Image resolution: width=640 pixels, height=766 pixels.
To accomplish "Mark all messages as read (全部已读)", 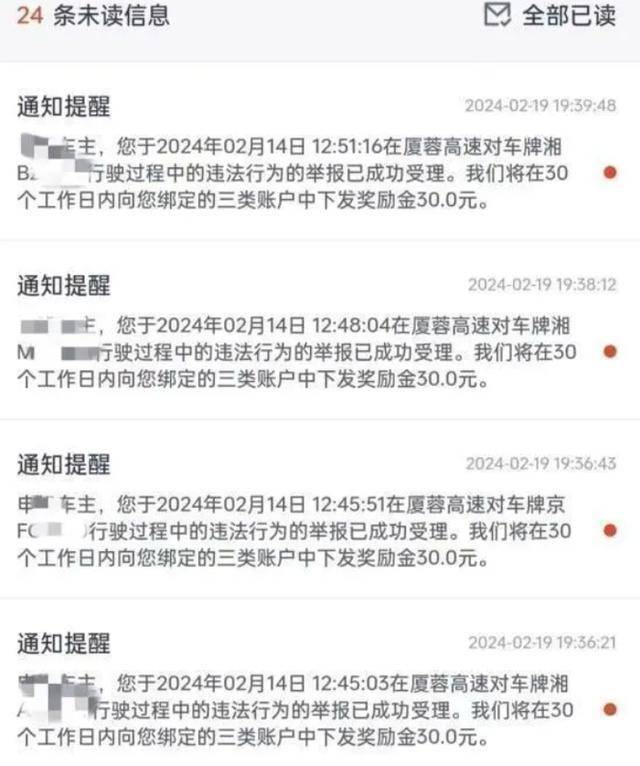I will coord(550,17).
